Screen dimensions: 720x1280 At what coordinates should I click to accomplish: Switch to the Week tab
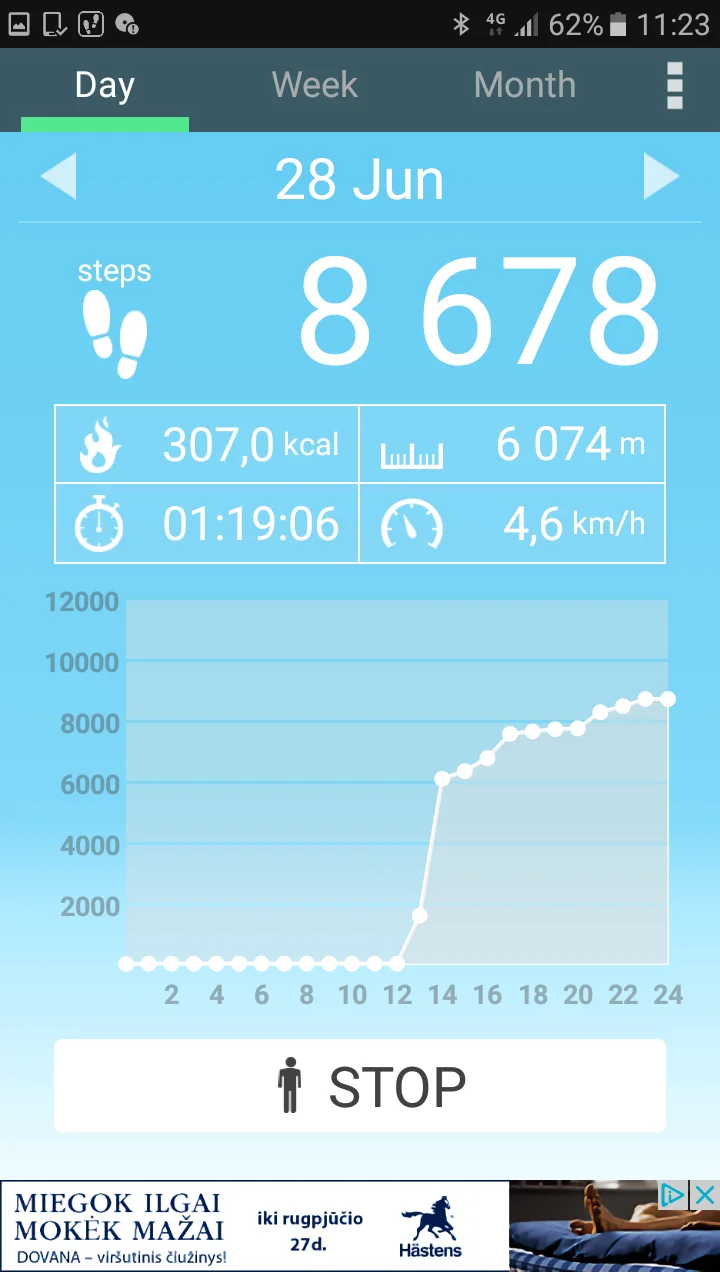(314, 86)
